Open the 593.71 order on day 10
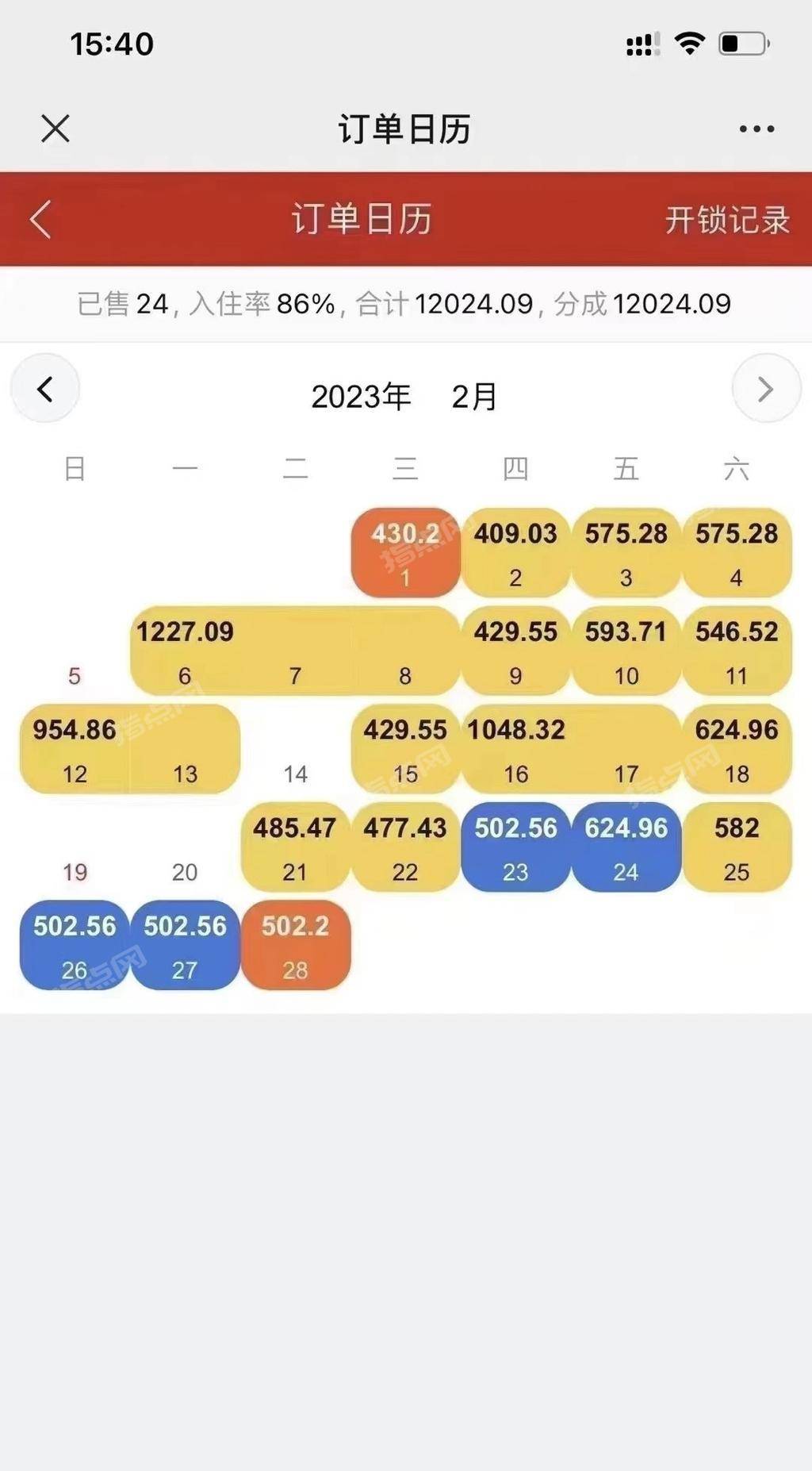812x1471 pixels. [x=626, y=651]
